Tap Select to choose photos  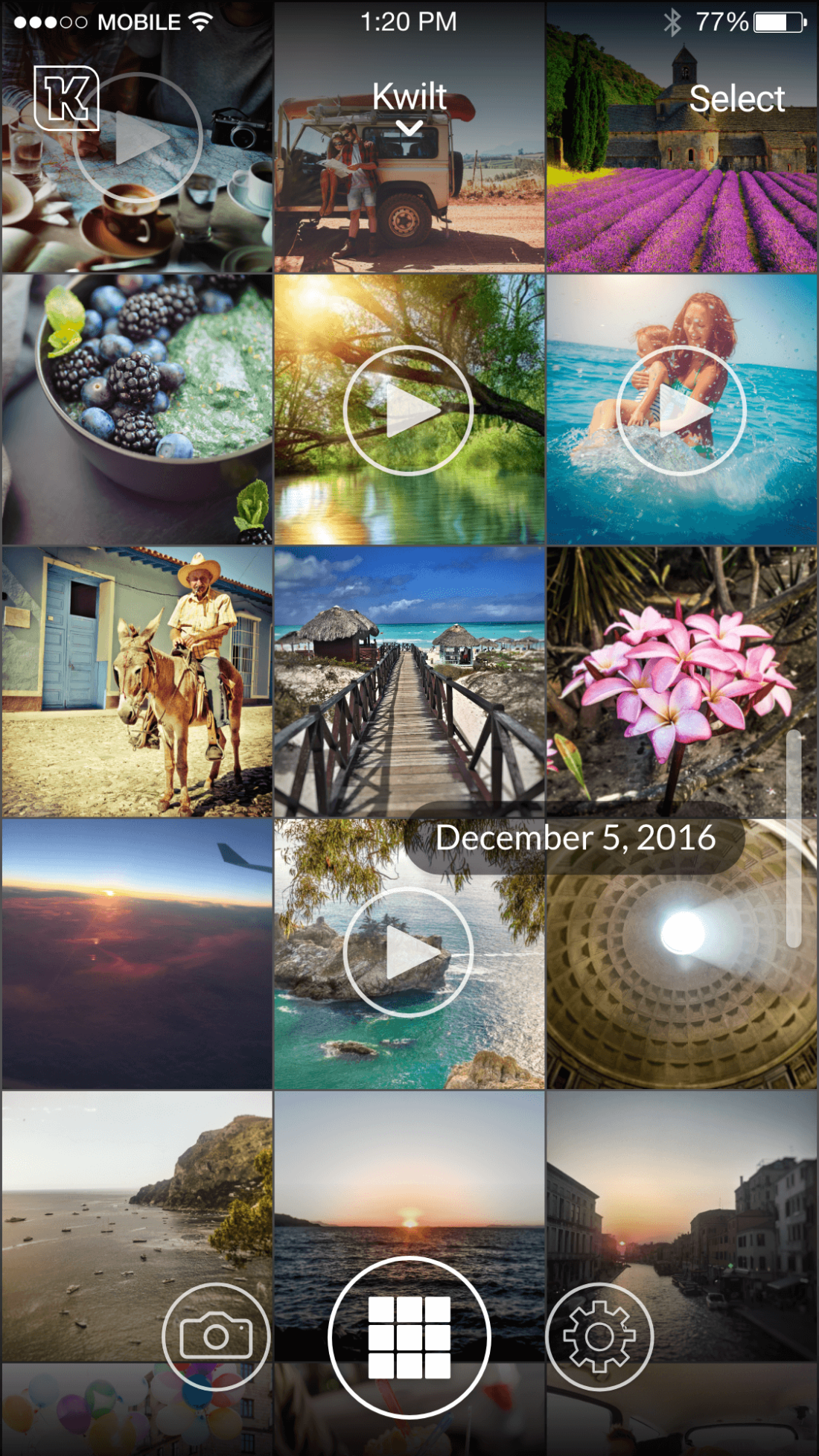pos(736,99)
